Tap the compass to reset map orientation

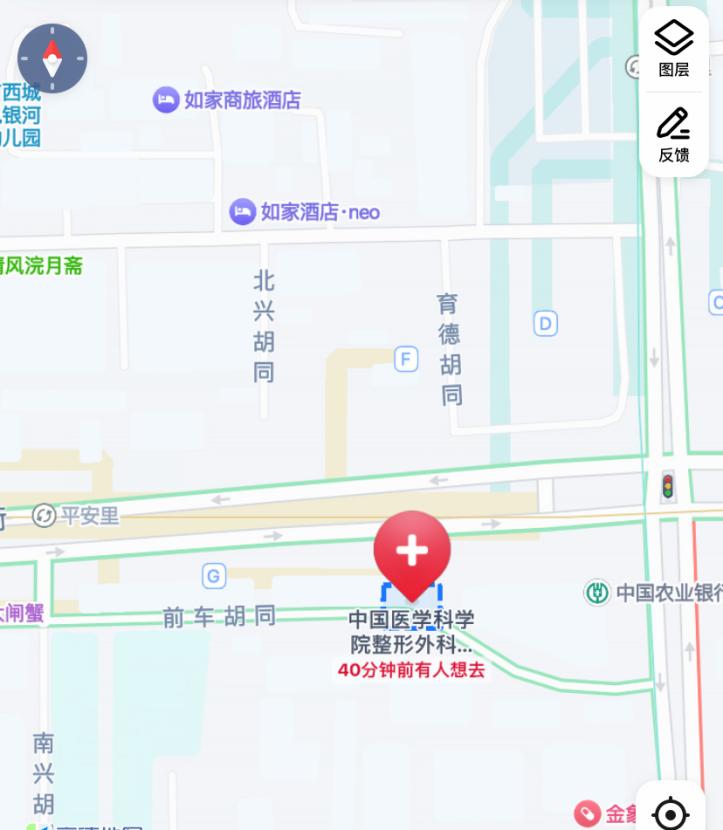tap(52, 58)
